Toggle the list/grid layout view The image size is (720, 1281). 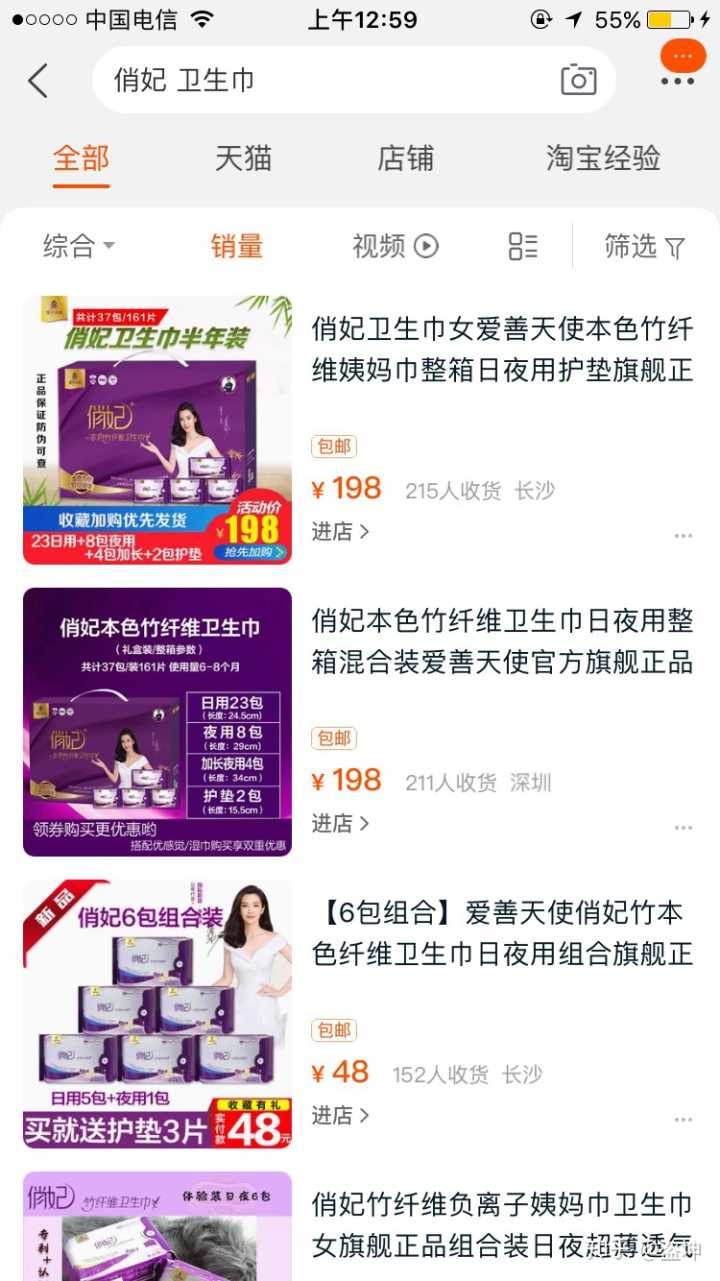coord(523,246)
